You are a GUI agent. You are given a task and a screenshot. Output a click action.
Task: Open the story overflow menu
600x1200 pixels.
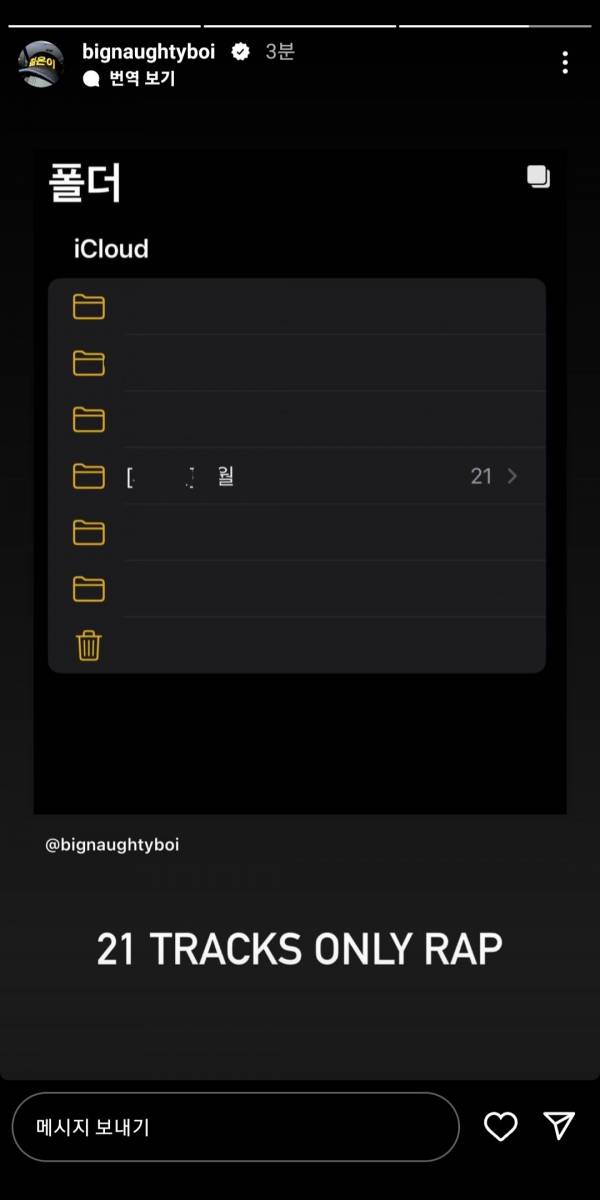tap(565, 63)
